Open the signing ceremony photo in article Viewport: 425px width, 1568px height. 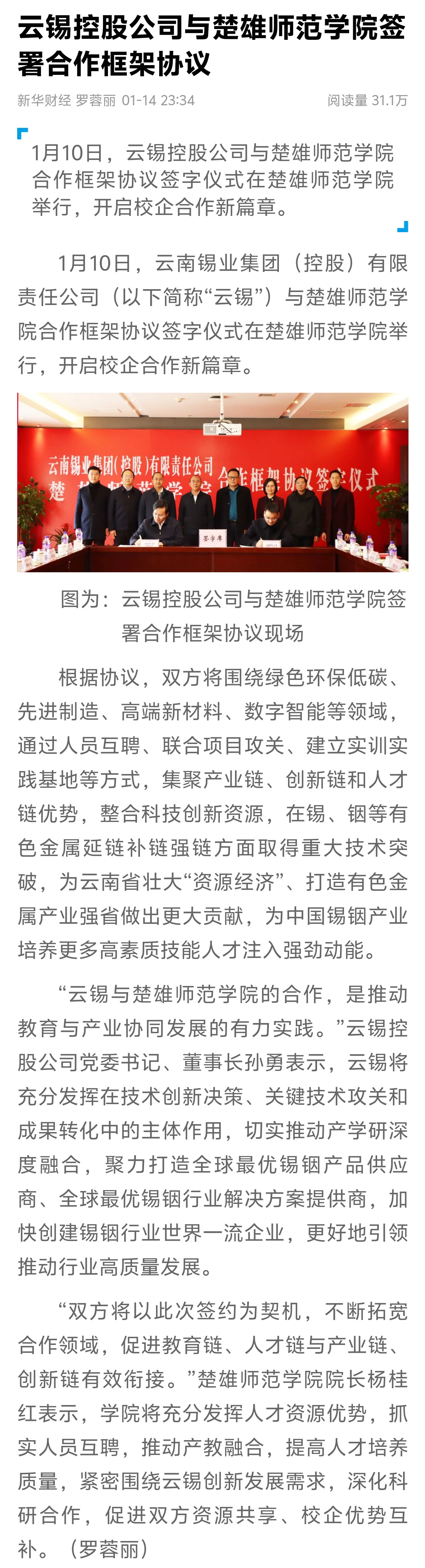pyautogui.click(x=213, y=482)
